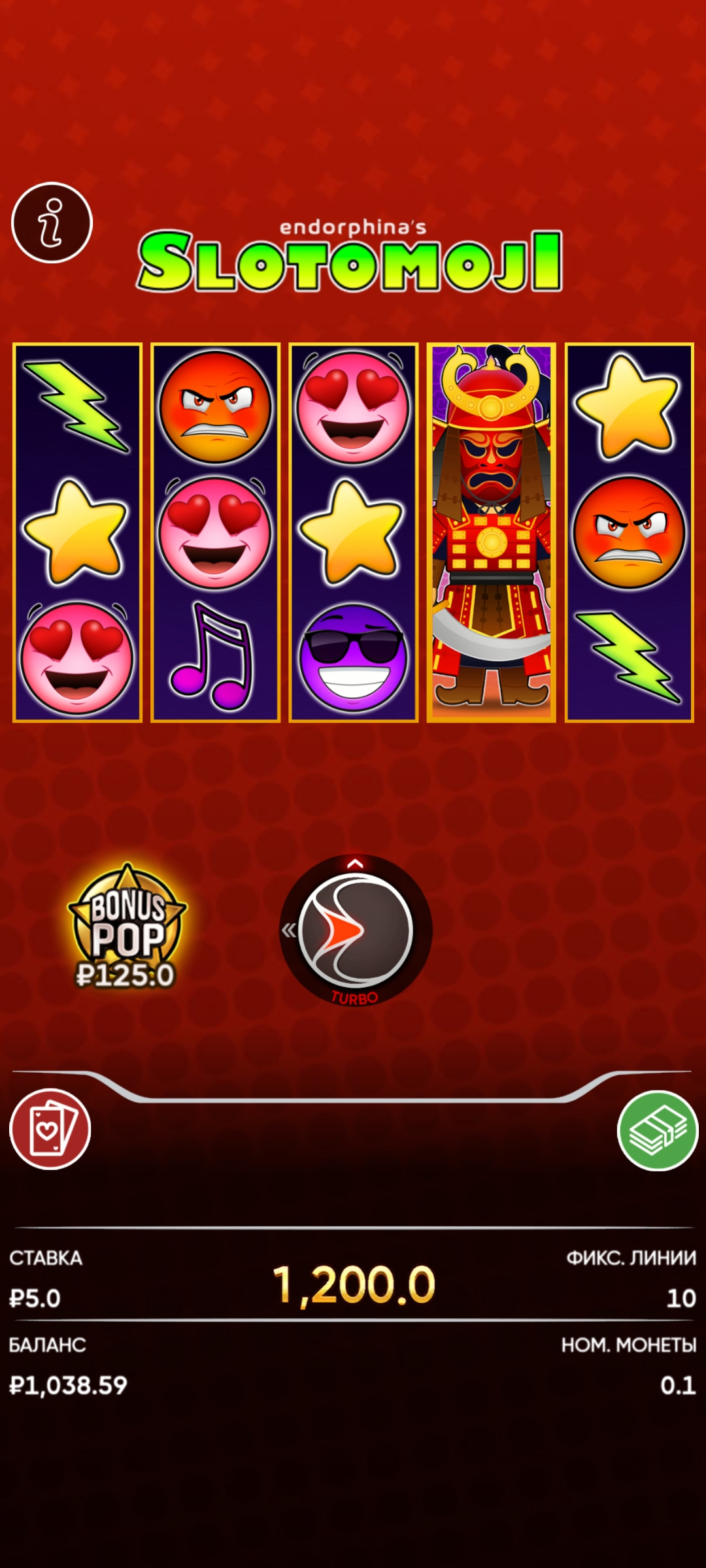Open the card gamble game

tap(50, 1129)
